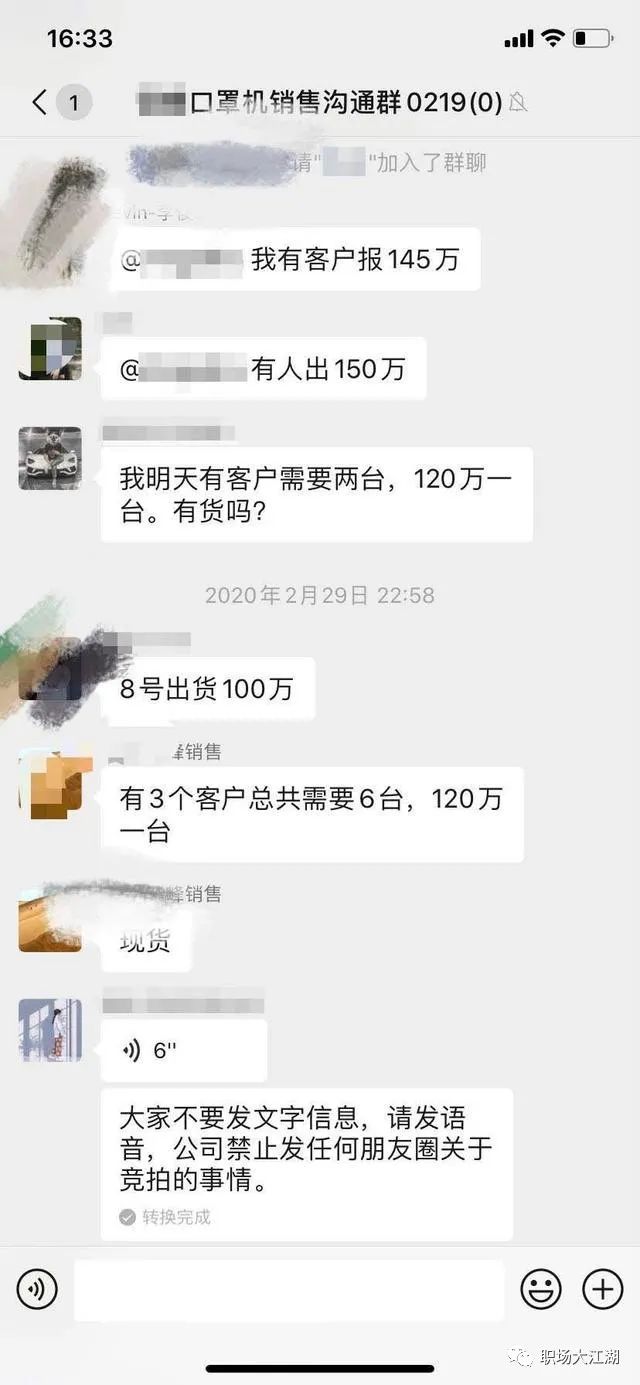Tap the message text field

(289, 1290)
